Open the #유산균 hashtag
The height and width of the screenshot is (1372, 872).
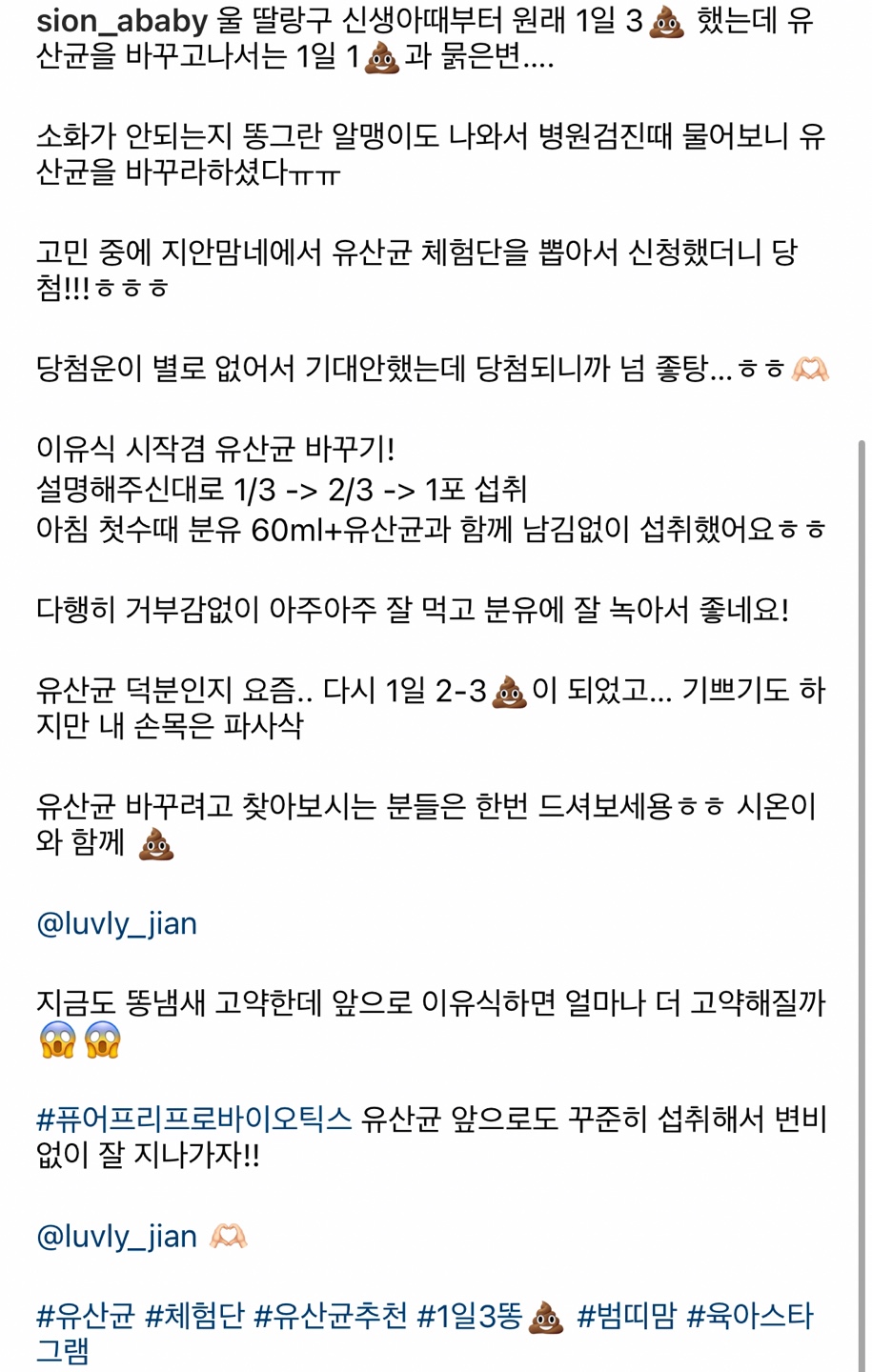tap(86, 1316)
